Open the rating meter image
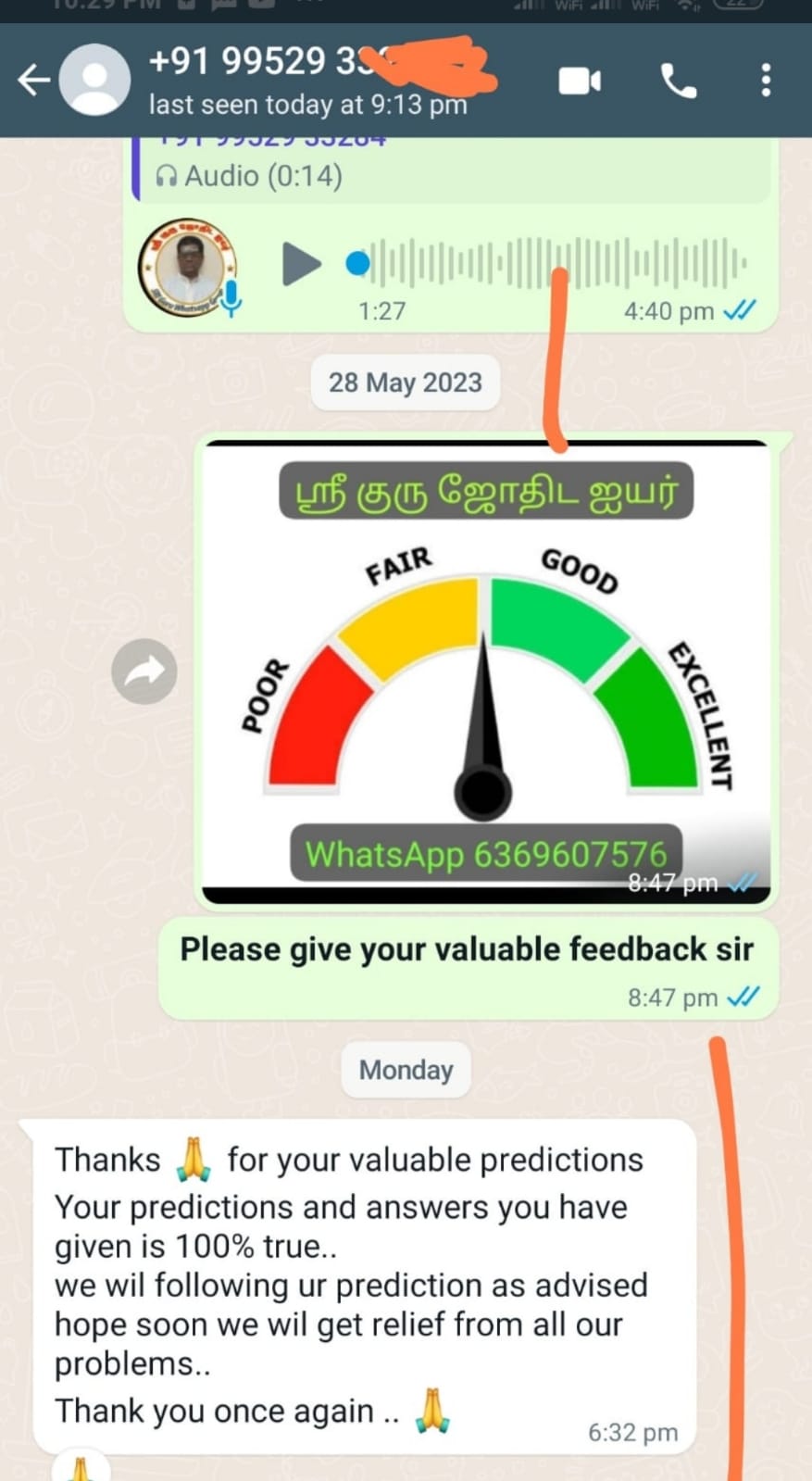Screen dimensions: 812x1481 pyautogui.click(x=486, y=672)
